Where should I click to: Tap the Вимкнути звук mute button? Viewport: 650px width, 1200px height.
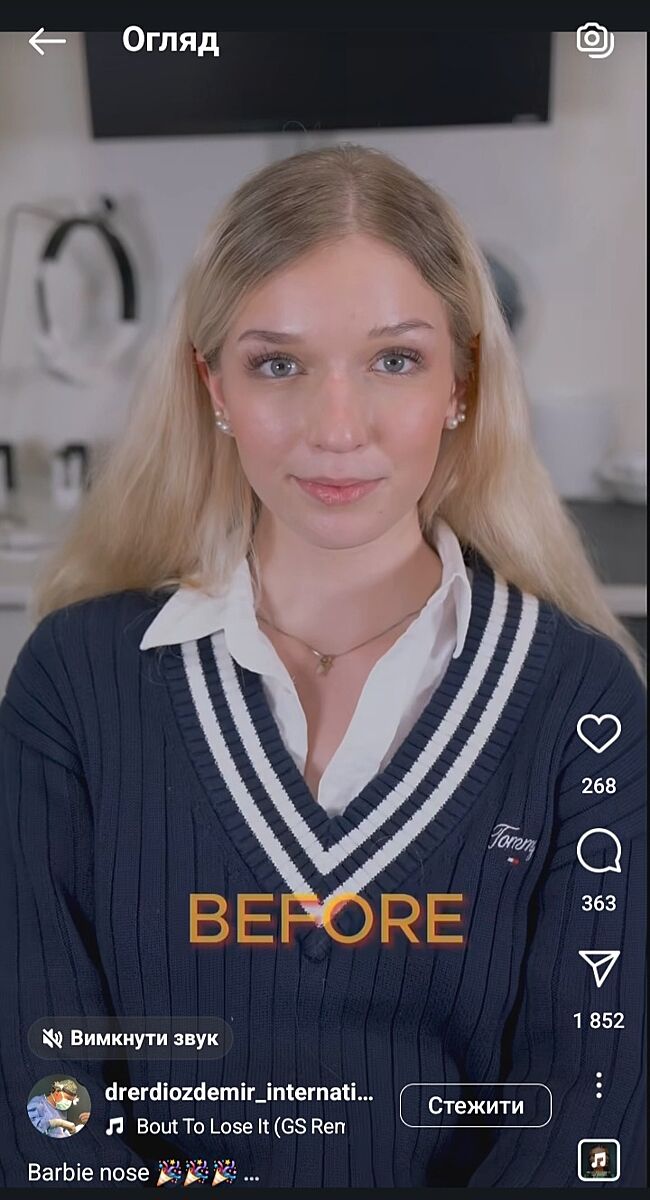(130, 1038)
